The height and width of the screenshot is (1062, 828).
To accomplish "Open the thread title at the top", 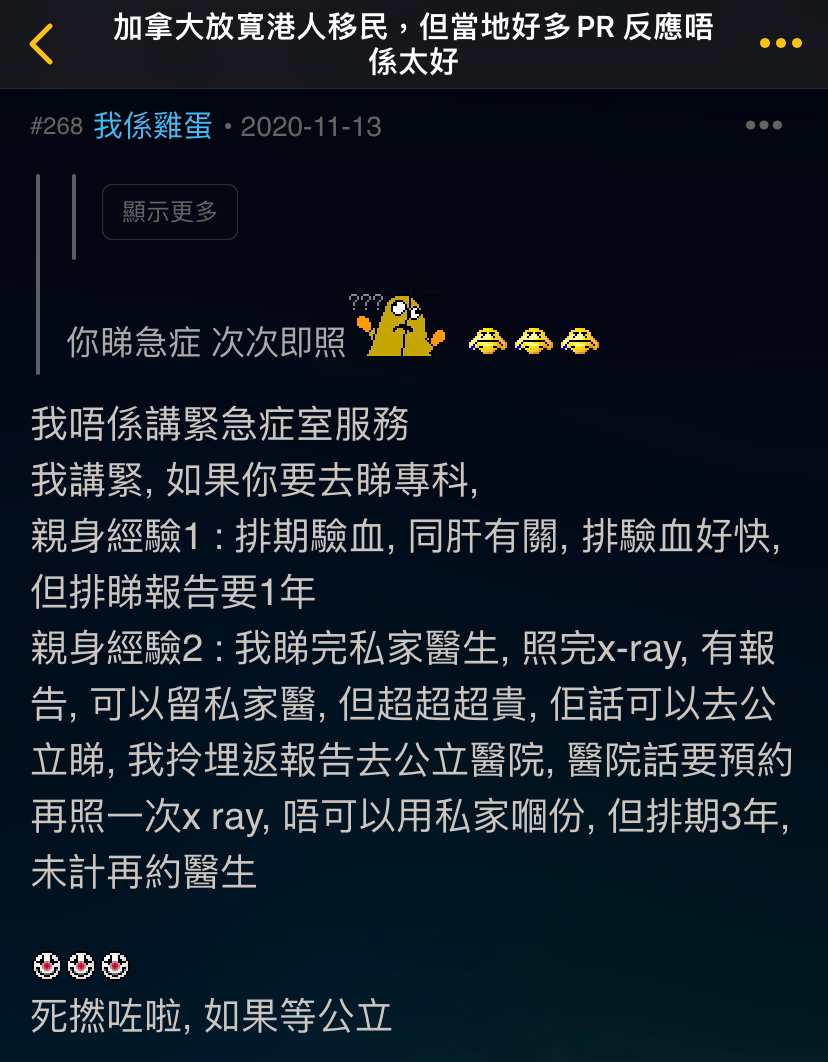I will pos(413,43).
